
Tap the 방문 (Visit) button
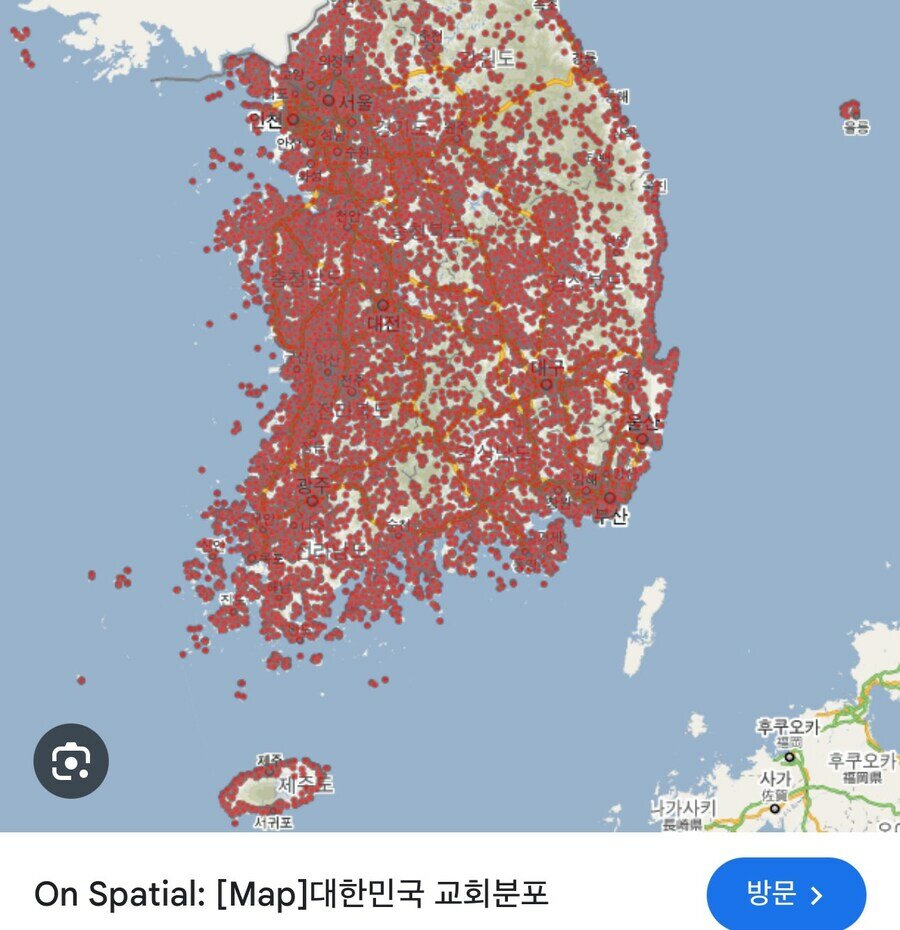785,894
